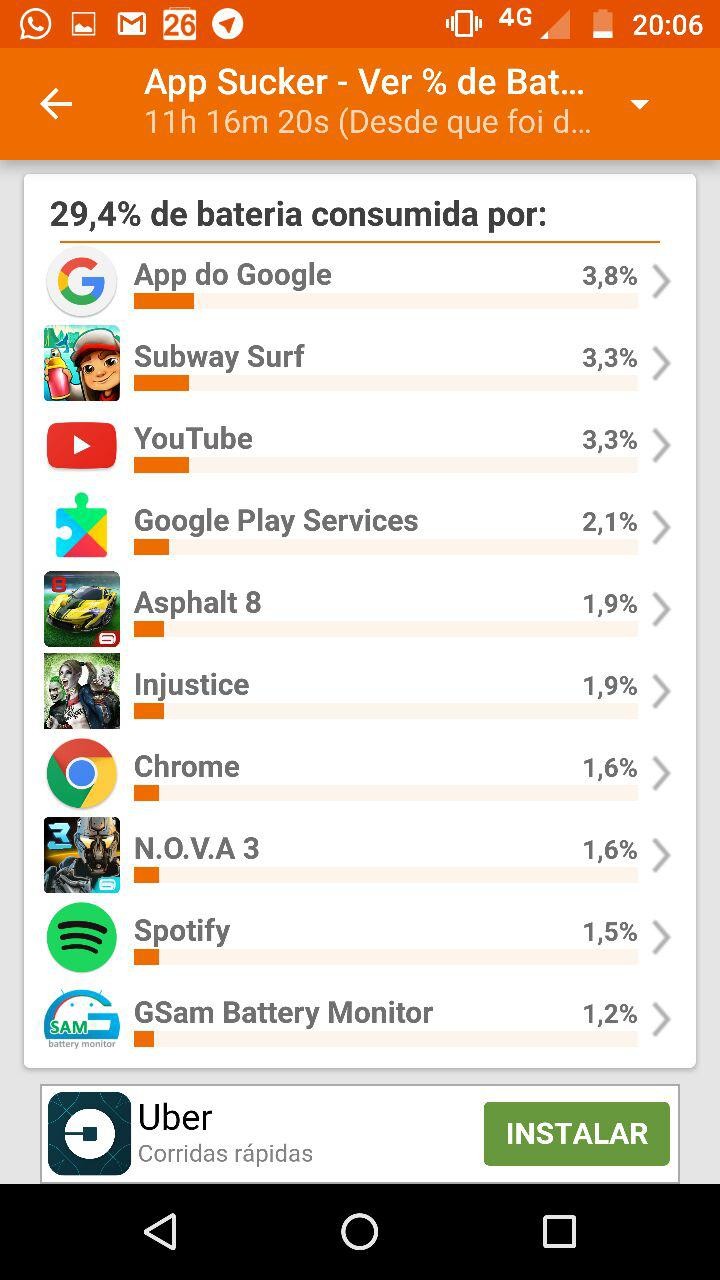Open the Injustice usage entry
This screenshot has width=720, height=1280.
(360, 693)
